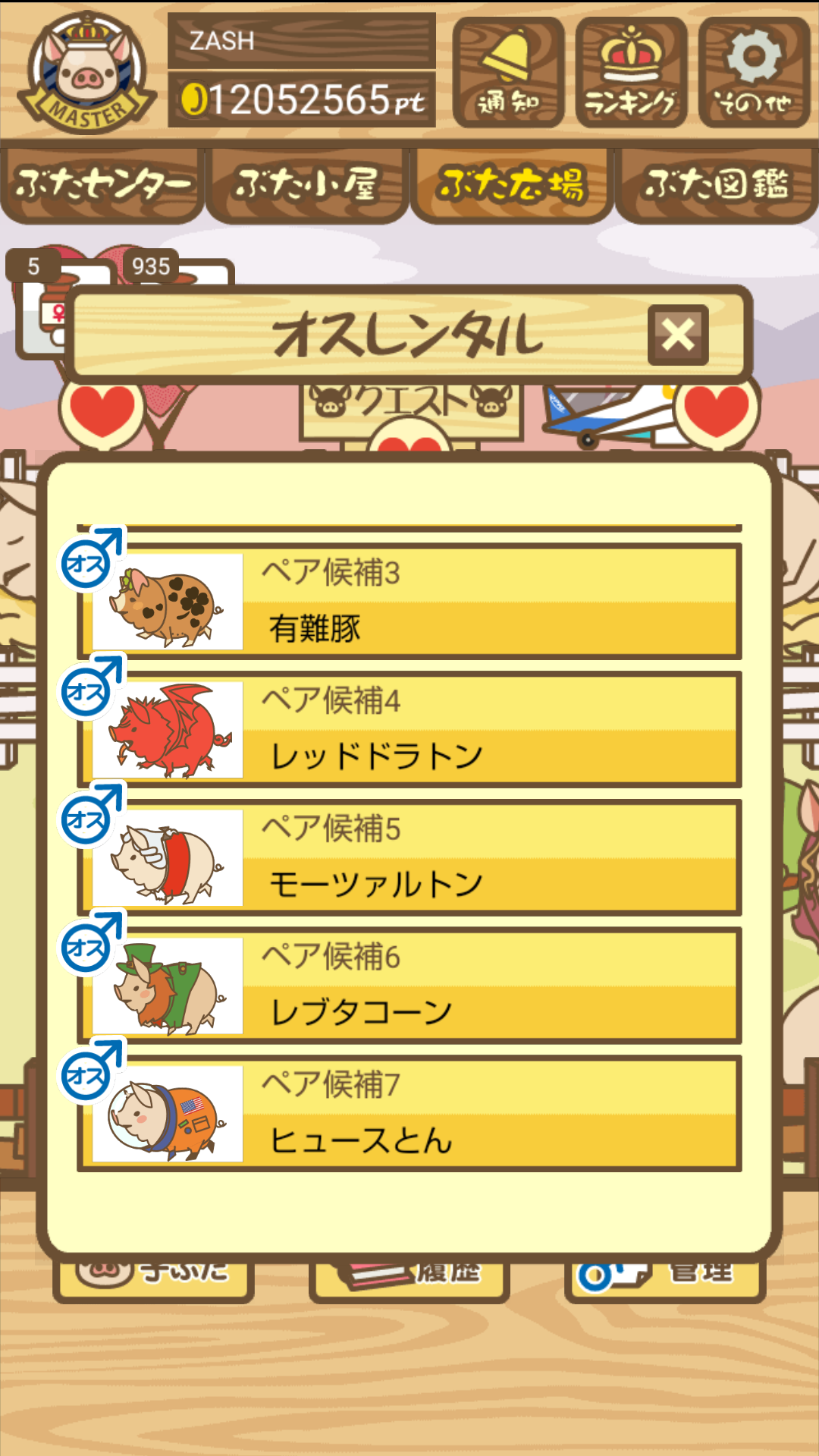Switch to ぶた小屋 tab
This screenshot has width=819, height=1456.
pyautogui.click(x=307, y=185)
